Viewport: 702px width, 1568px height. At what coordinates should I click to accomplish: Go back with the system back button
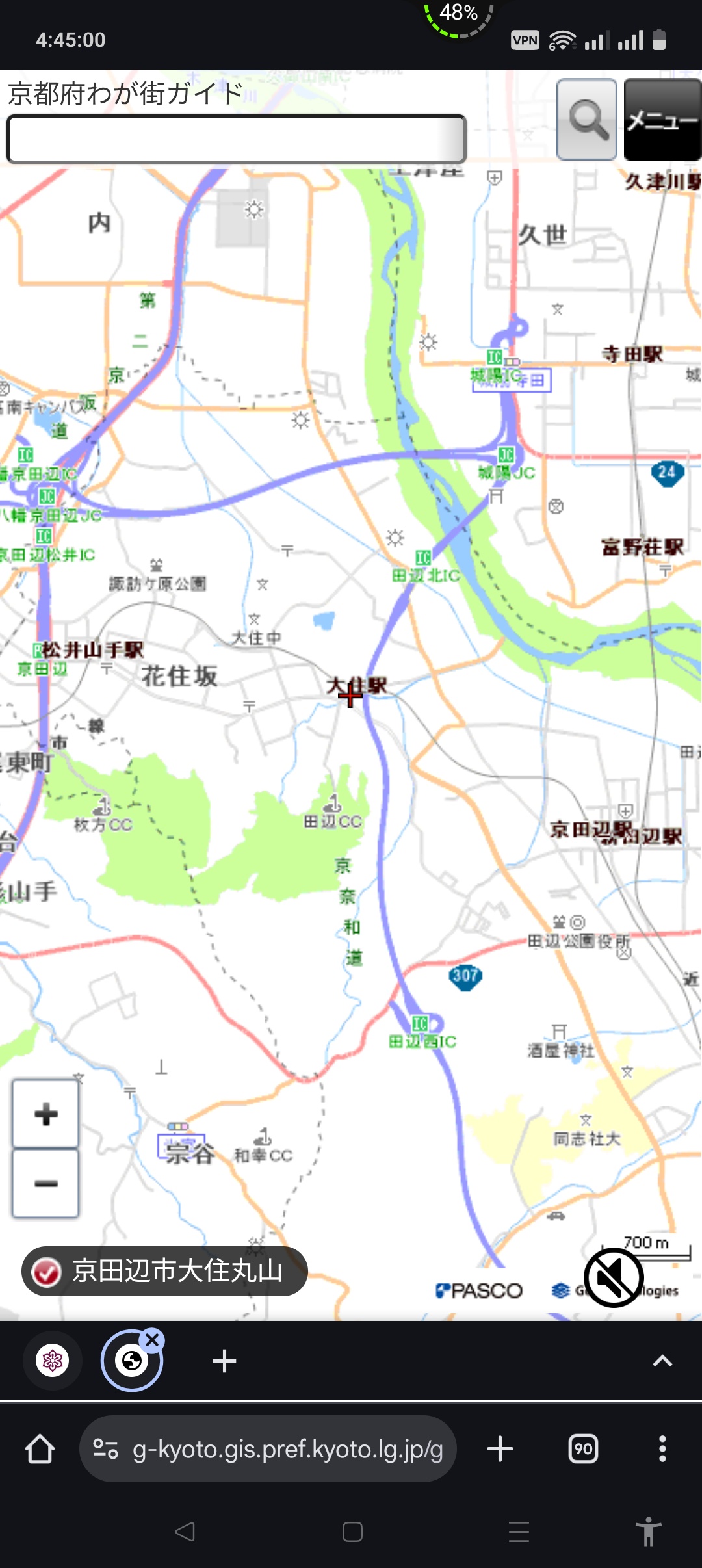tap(185, 1532)
